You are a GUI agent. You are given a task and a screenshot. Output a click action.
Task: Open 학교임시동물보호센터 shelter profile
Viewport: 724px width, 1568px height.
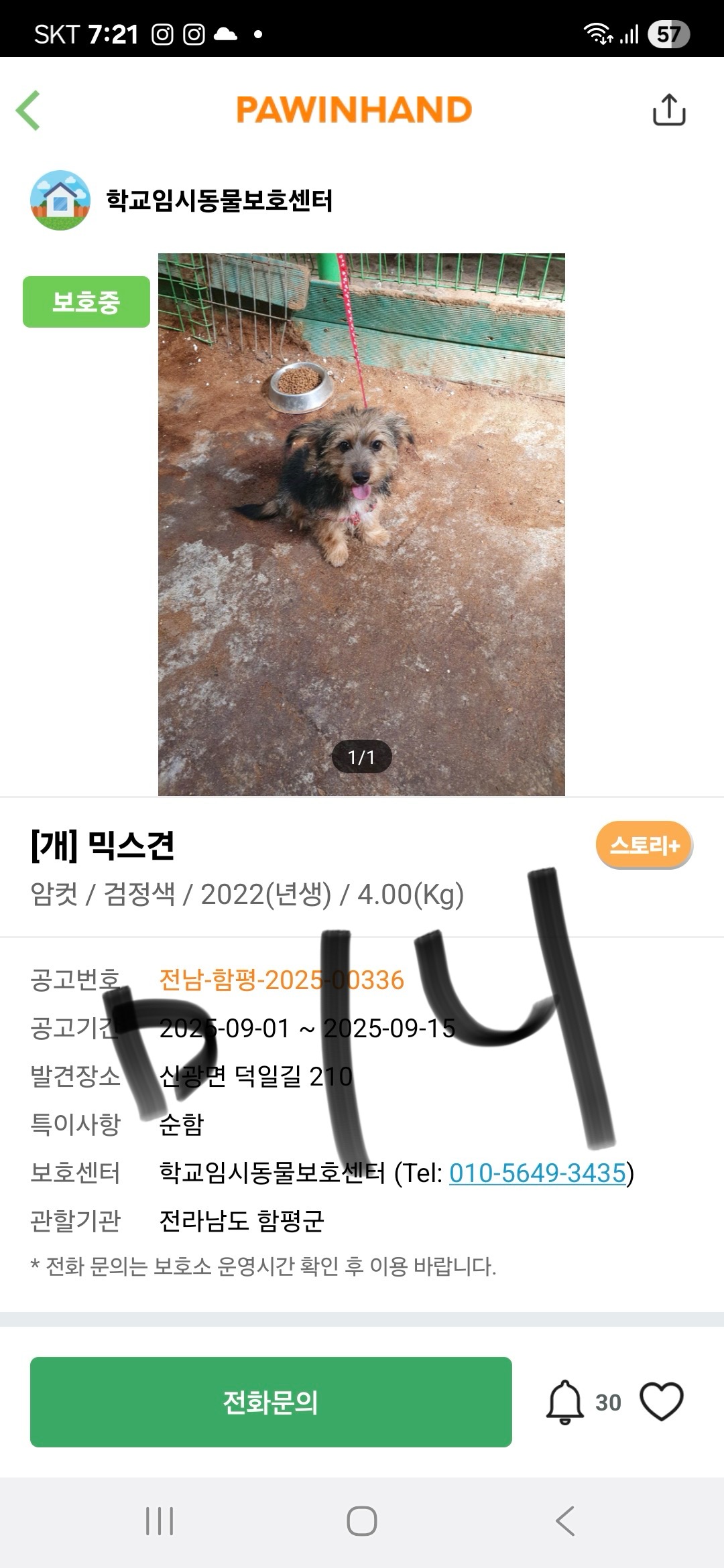point(219,200)
